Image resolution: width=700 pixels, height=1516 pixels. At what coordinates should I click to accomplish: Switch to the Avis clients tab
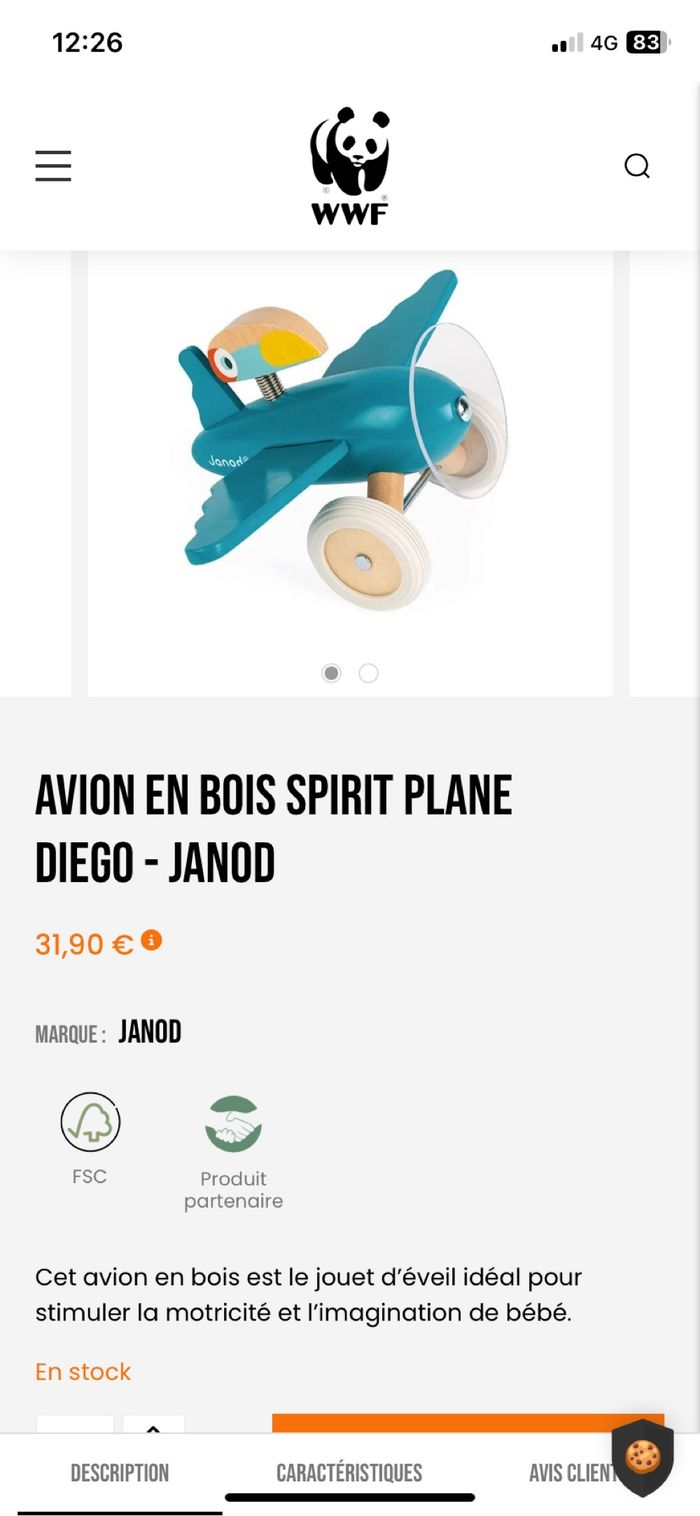(x=570, y=1472)
